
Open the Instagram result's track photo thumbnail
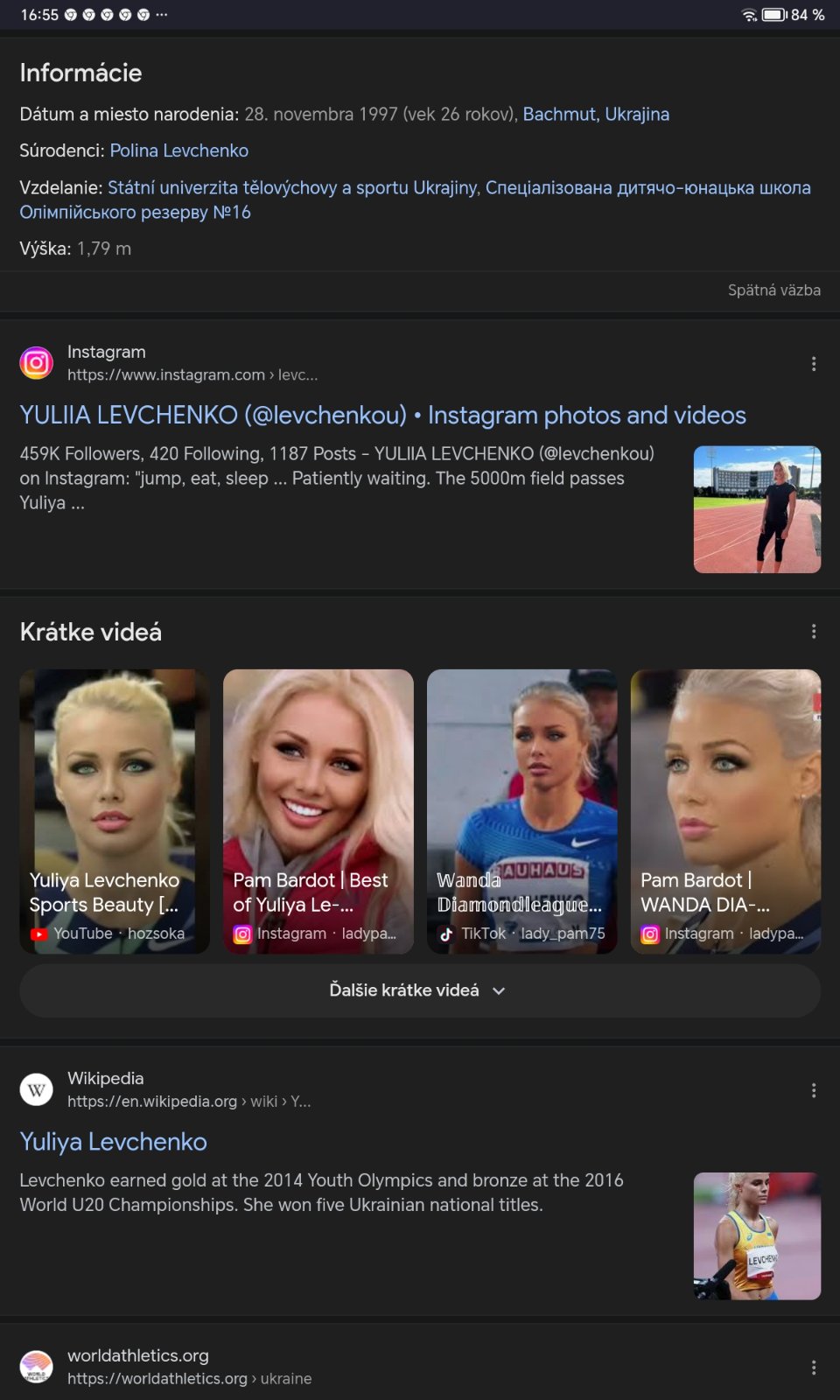coord(757,509)
